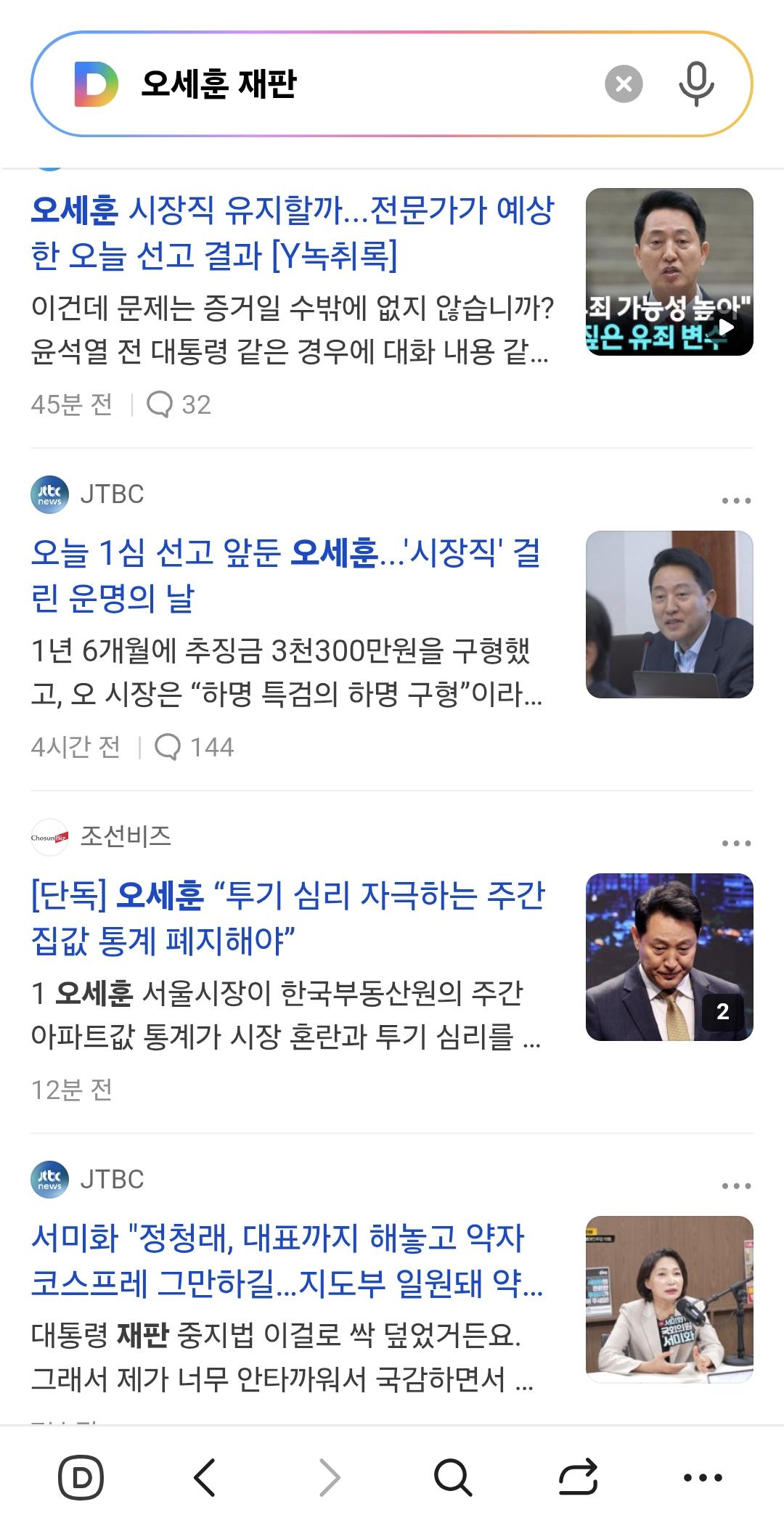Viewport: 784px width, 1531px height.
Task: Open the JTBC photo thumbnail of 오세훈
Action: [669, 614]
